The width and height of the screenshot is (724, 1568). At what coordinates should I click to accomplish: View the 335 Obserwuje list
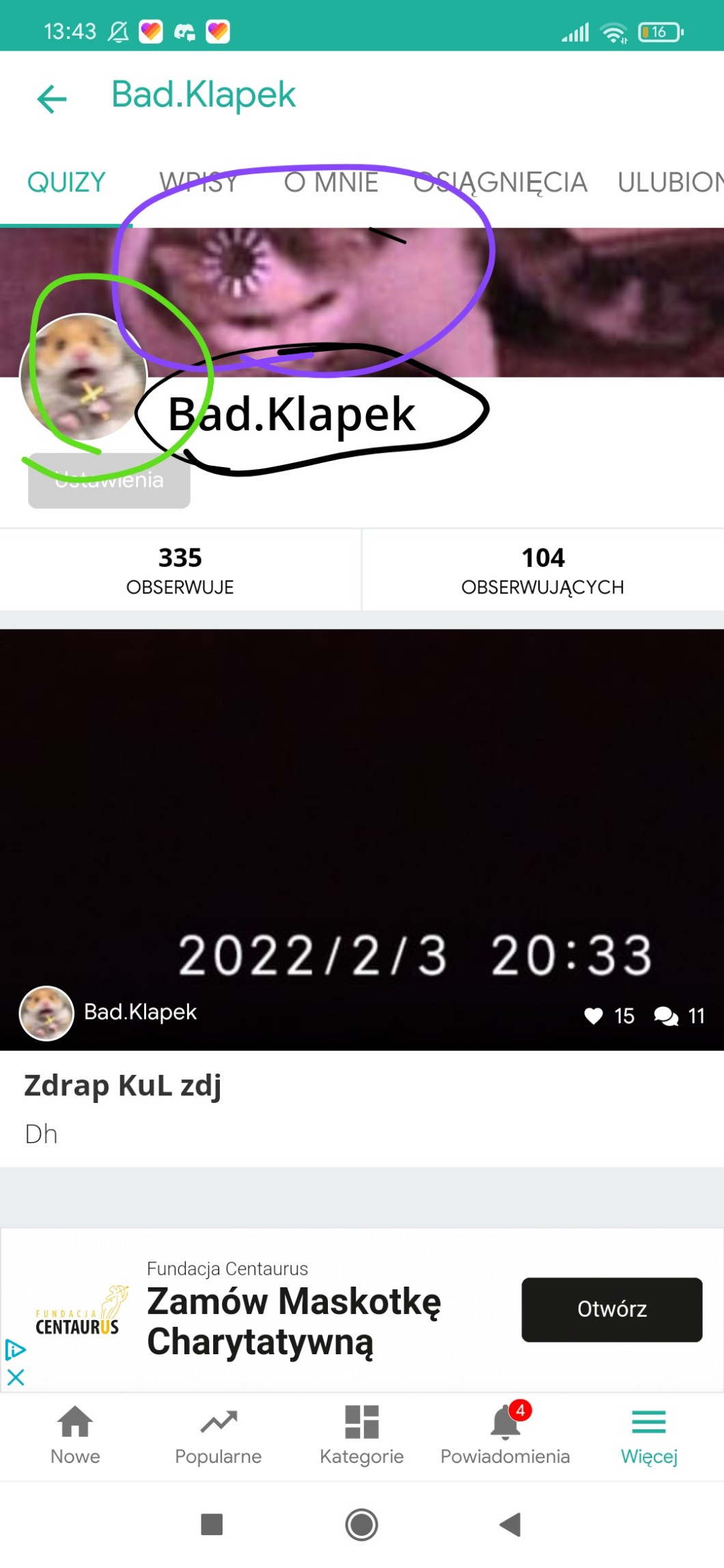(180, 570)
